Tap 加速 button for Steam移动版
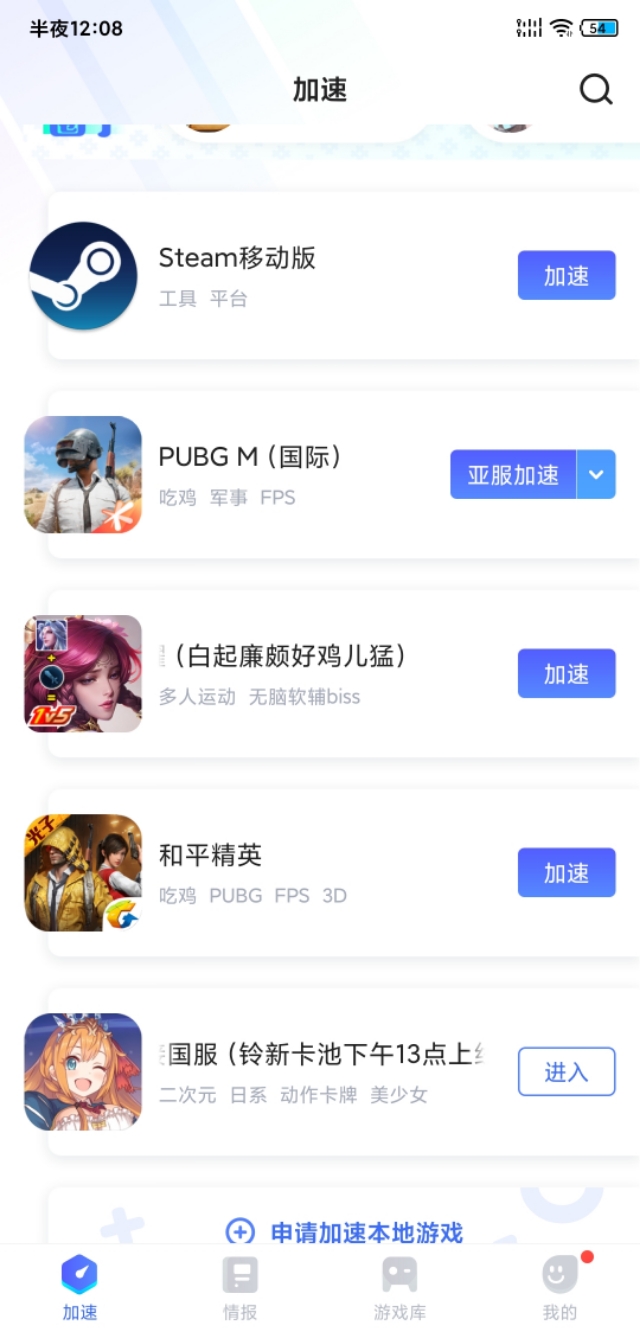 [566, 275]
